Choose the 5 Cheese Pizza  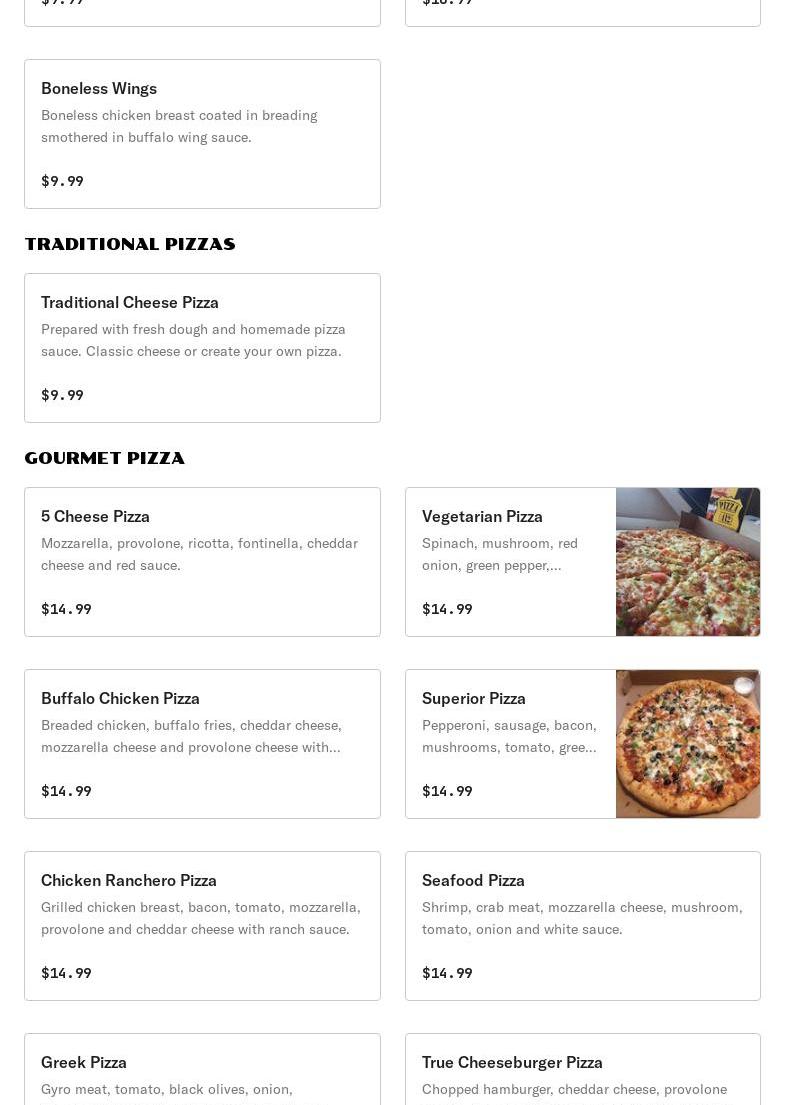point(202,562)
